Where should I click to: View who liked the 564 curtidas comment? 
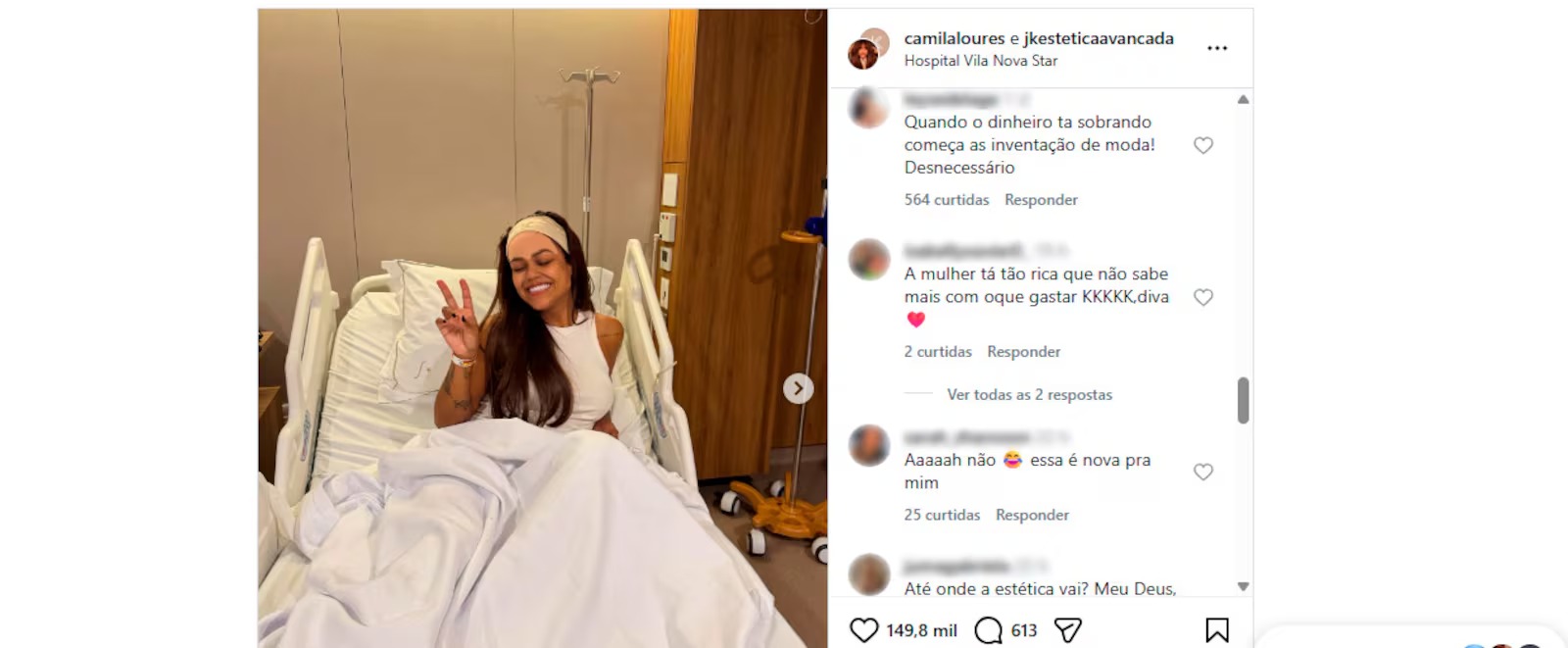(x=946, y=200)
